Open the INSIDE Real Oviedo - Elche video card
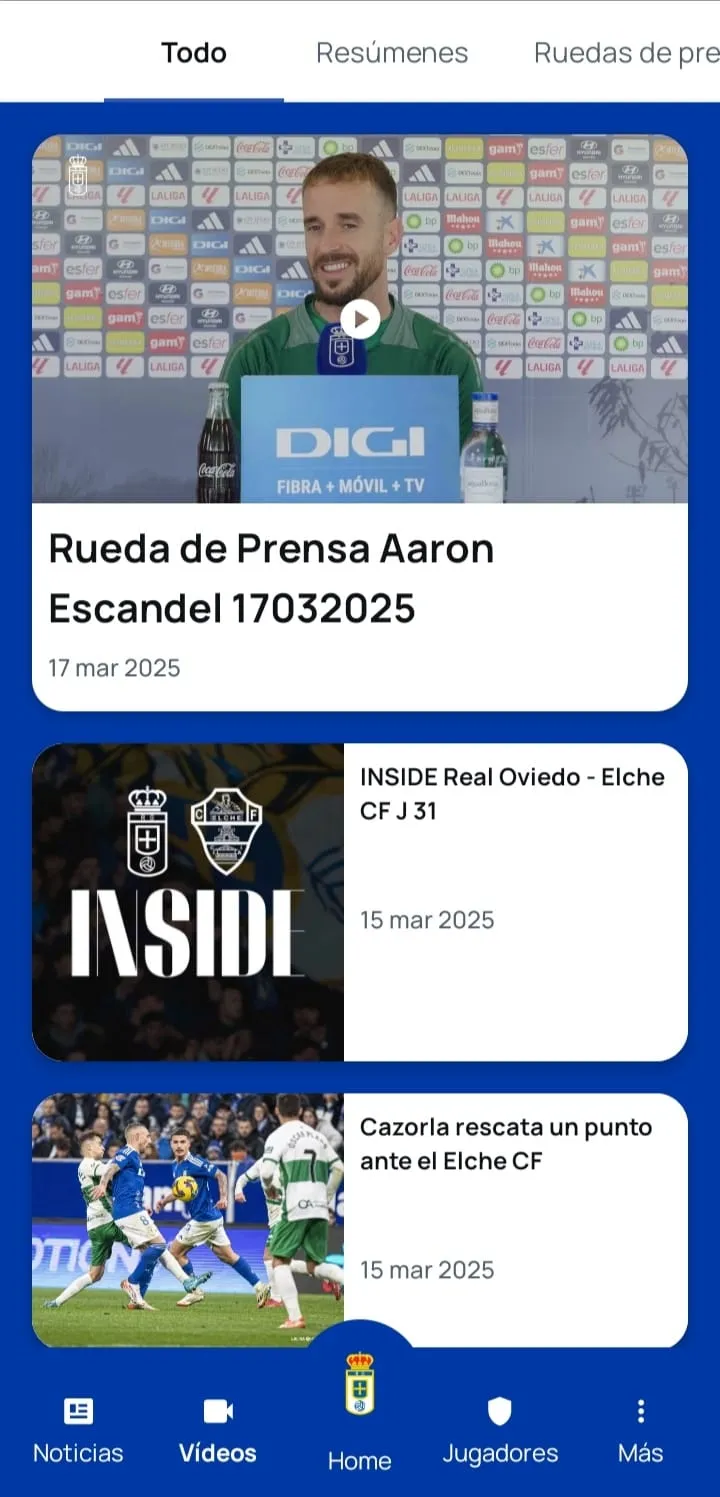This screenshot has height=1497, width=720. [512, 795]
